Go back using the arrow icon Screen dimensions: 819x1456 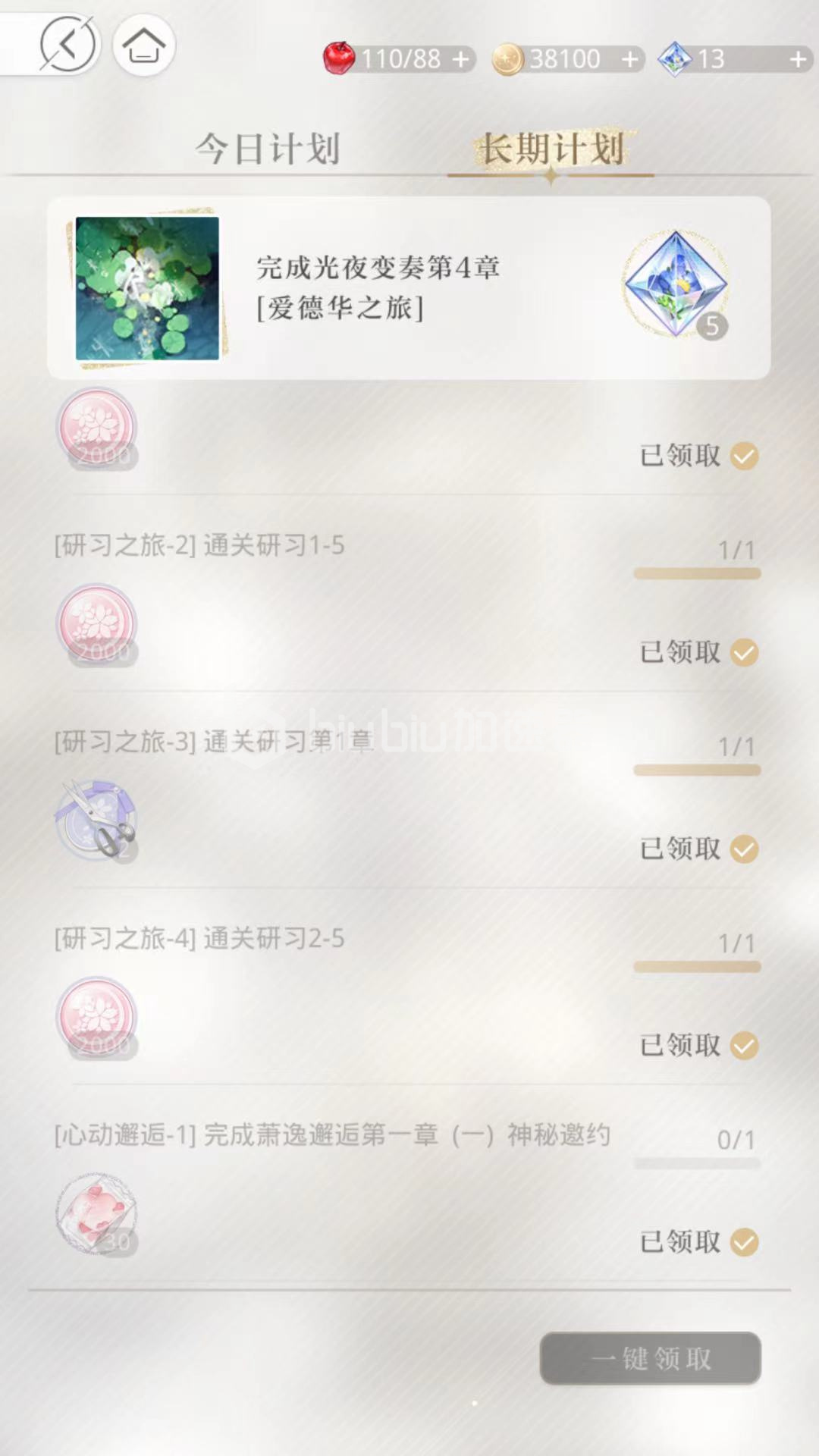point(67,45)
